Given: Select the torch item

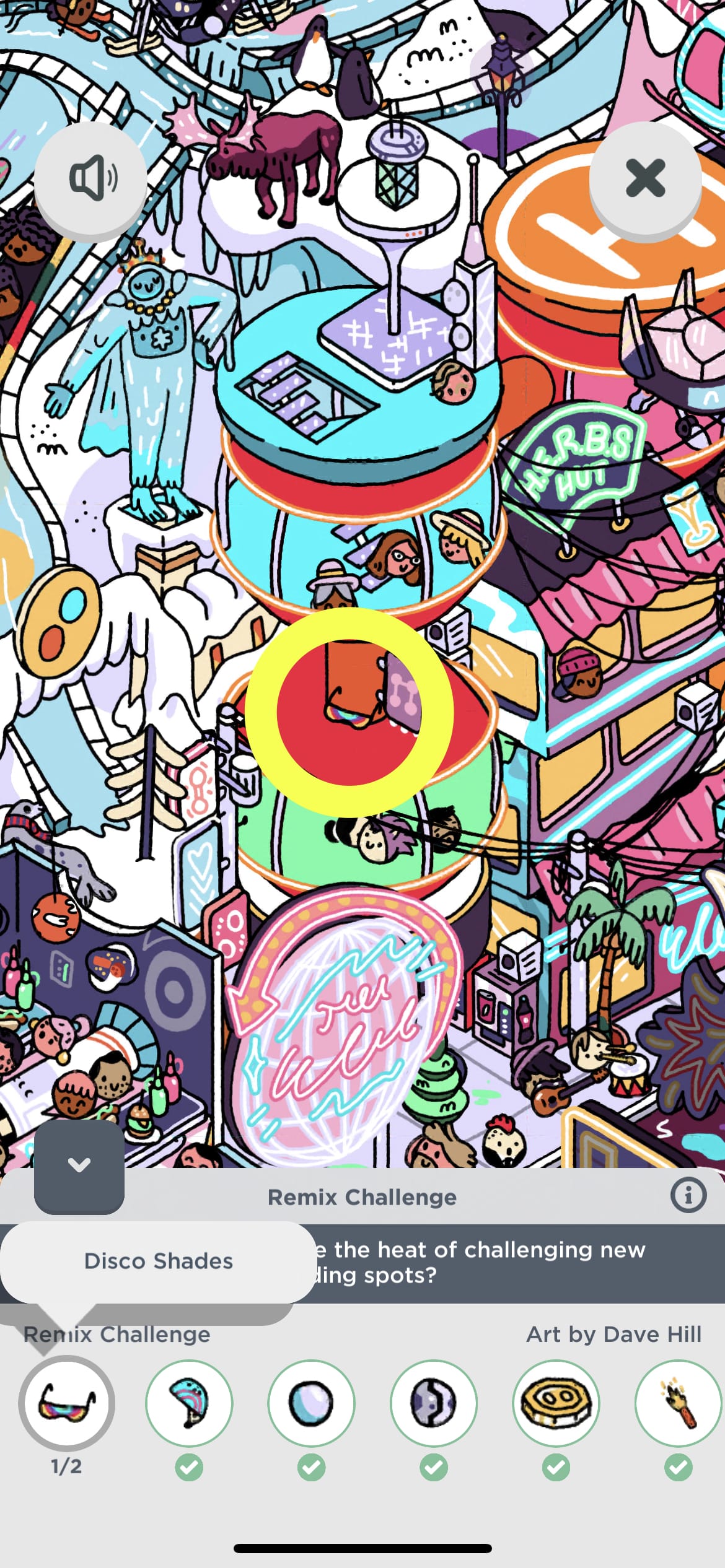Looking at the screenshot, I should [x=679, y=1403].
